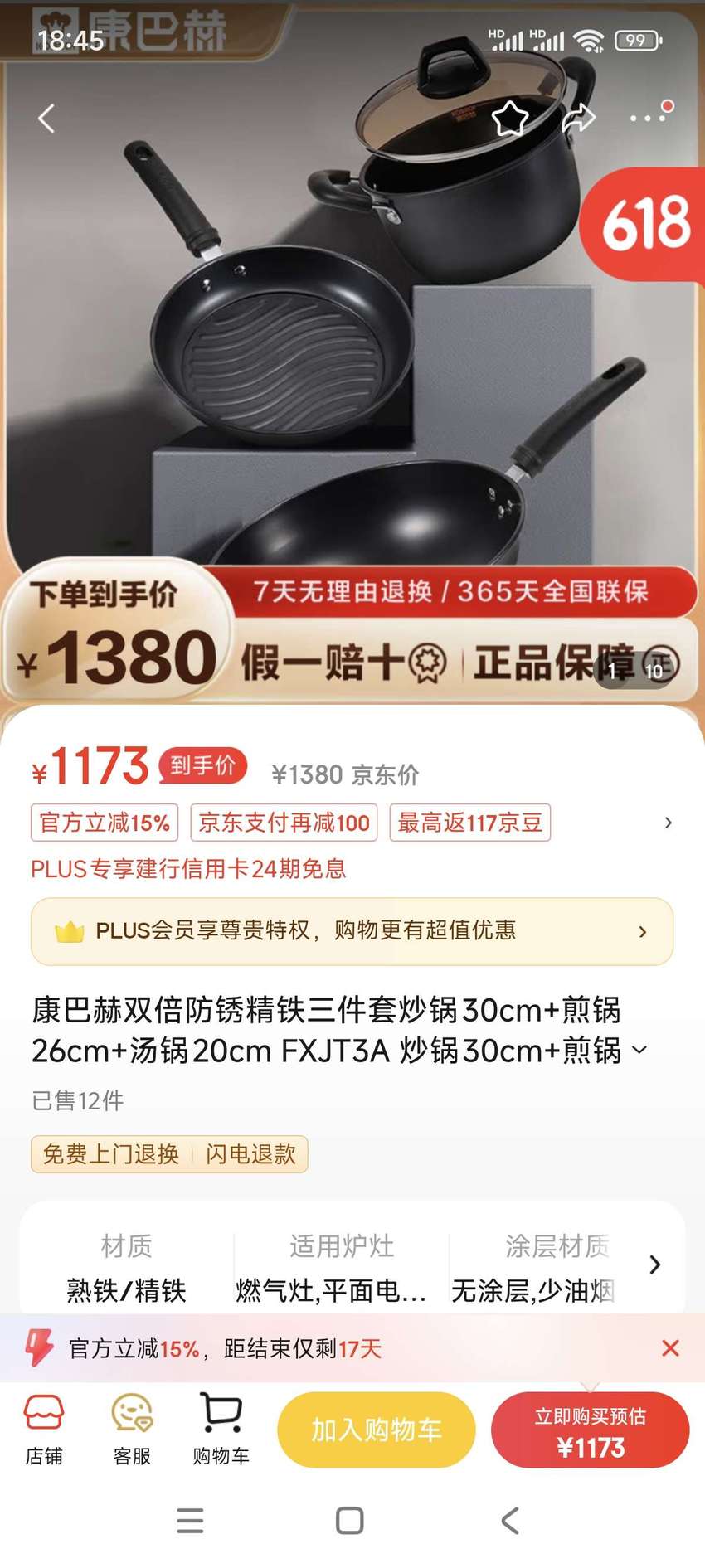
Task: Tap the system home button
Action: [x=349, y=1520]
